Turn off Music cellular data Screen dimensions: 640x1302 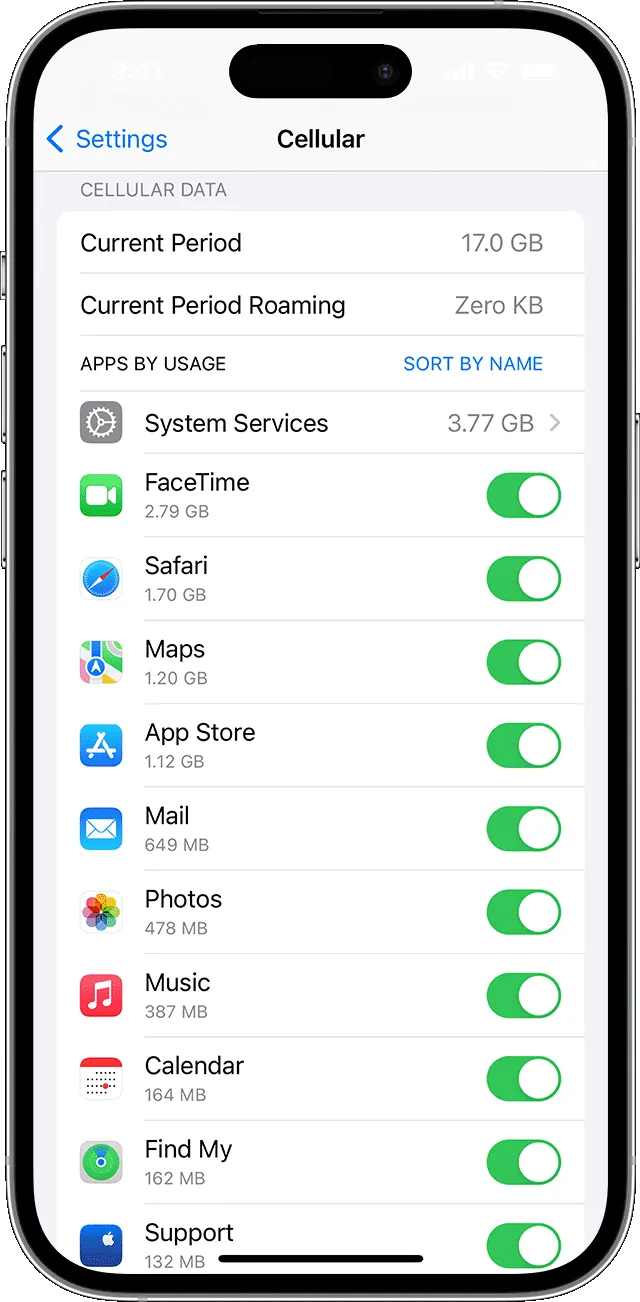(x=523, y=995)
